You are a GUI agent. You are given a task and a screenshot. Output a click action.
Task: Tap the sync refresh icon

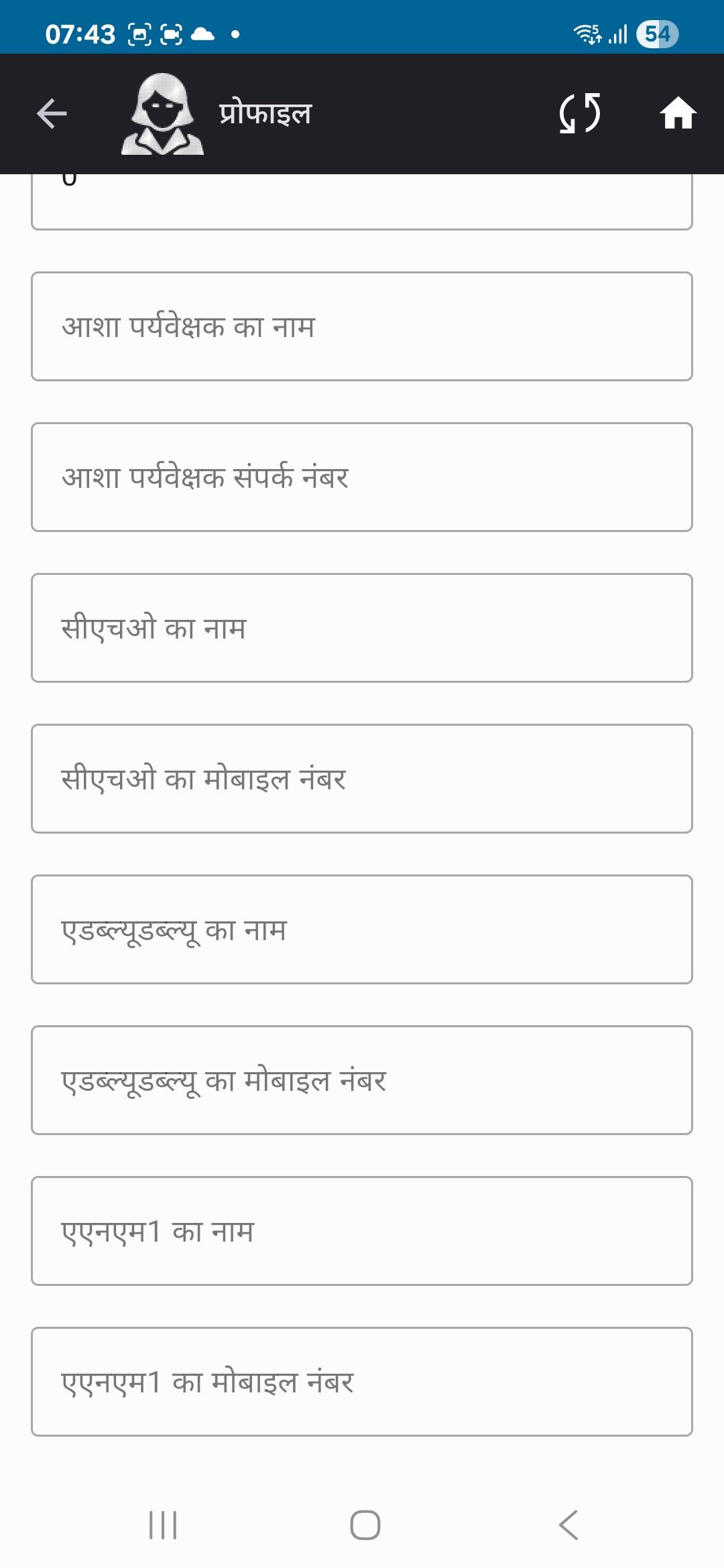pyautogui.click(x=581, y=113)
